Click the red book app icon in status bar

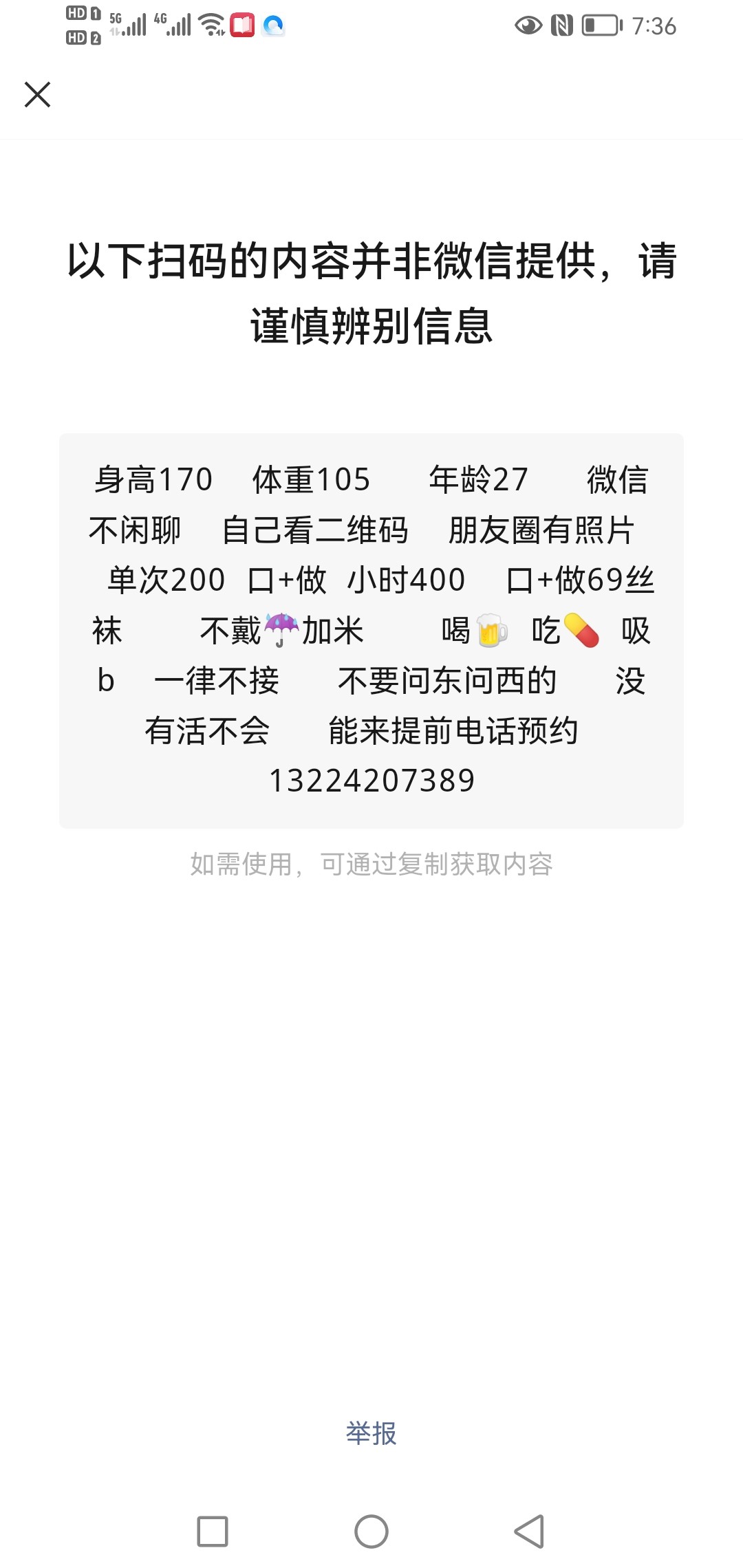point(242,24)
